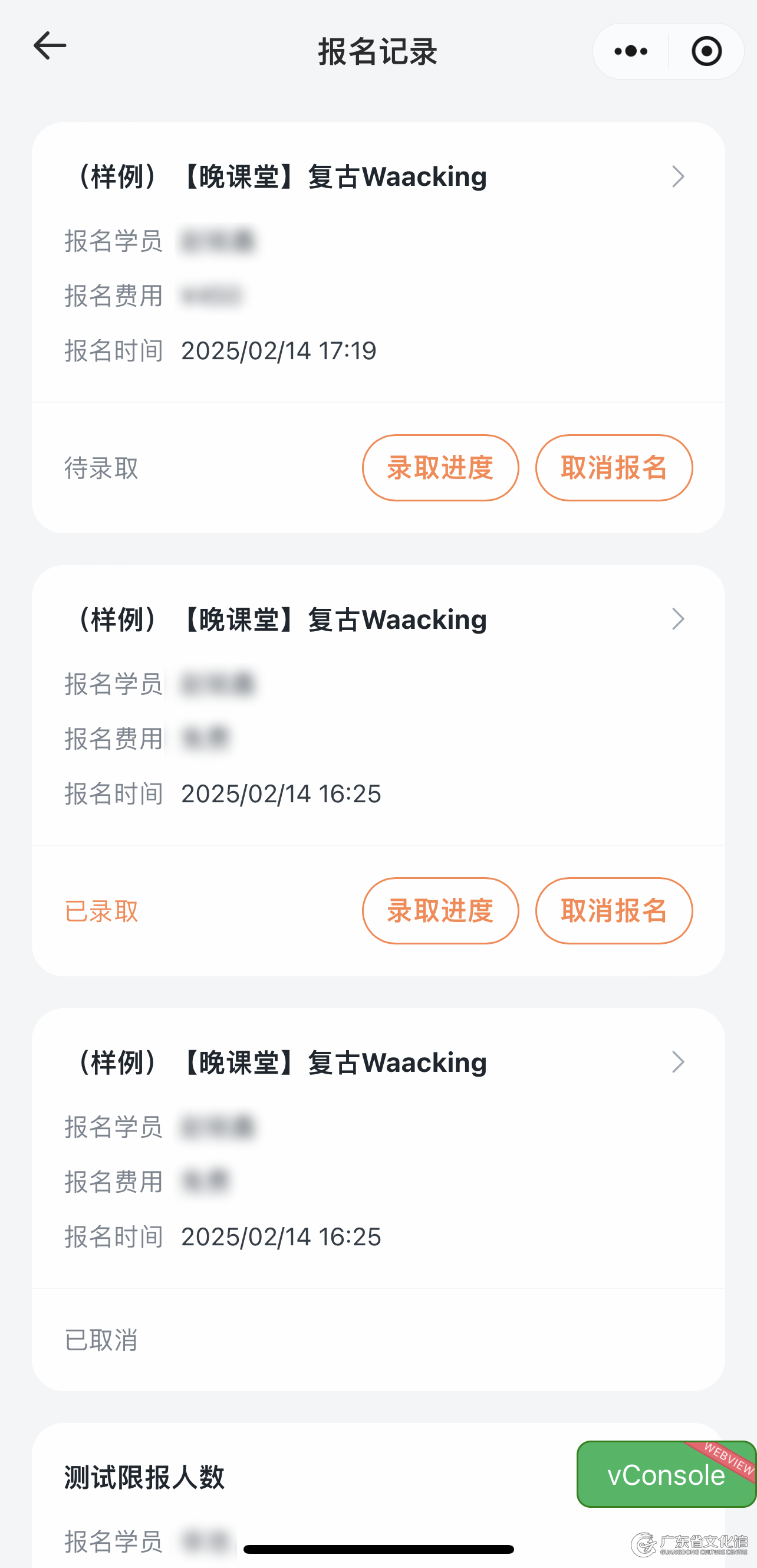Check 录取进度 for the 已录取 record
Image resolution: width=757 pixels, height=1568 pixels.
click(x=440, y=911)
